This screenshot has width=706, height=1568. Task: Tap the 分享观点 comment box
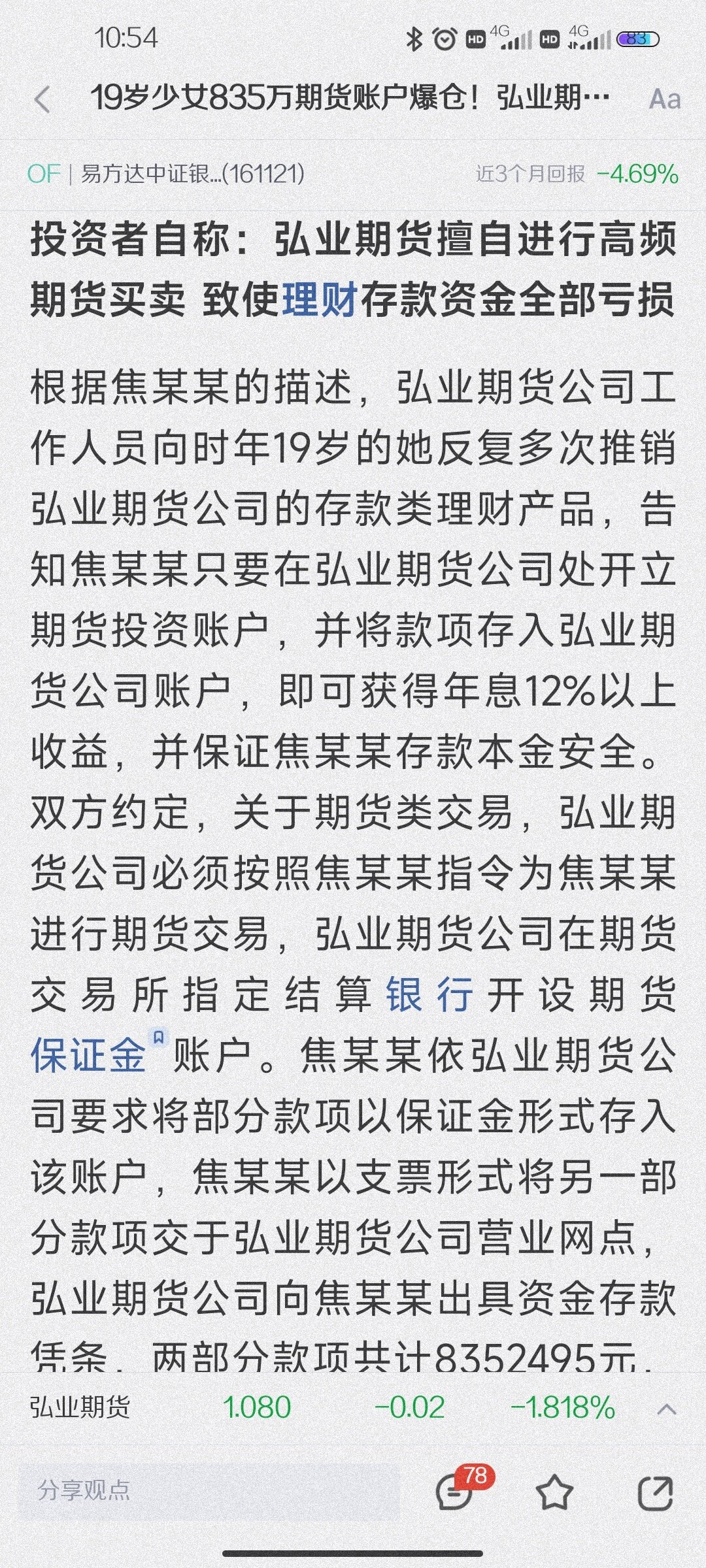(208, 1490)
